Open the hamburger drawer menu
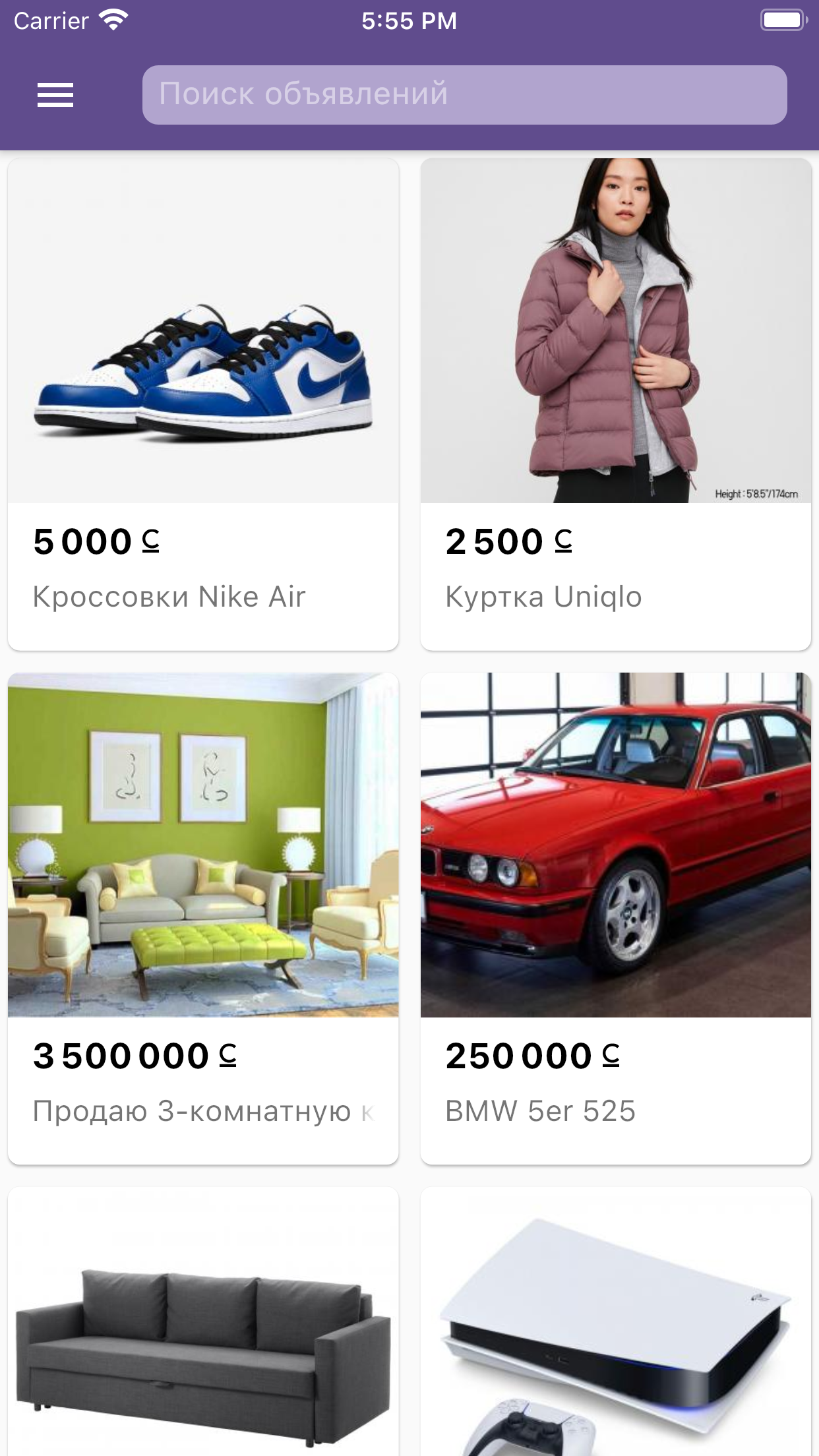819x1456 pixels. click(x=55, y=95)
